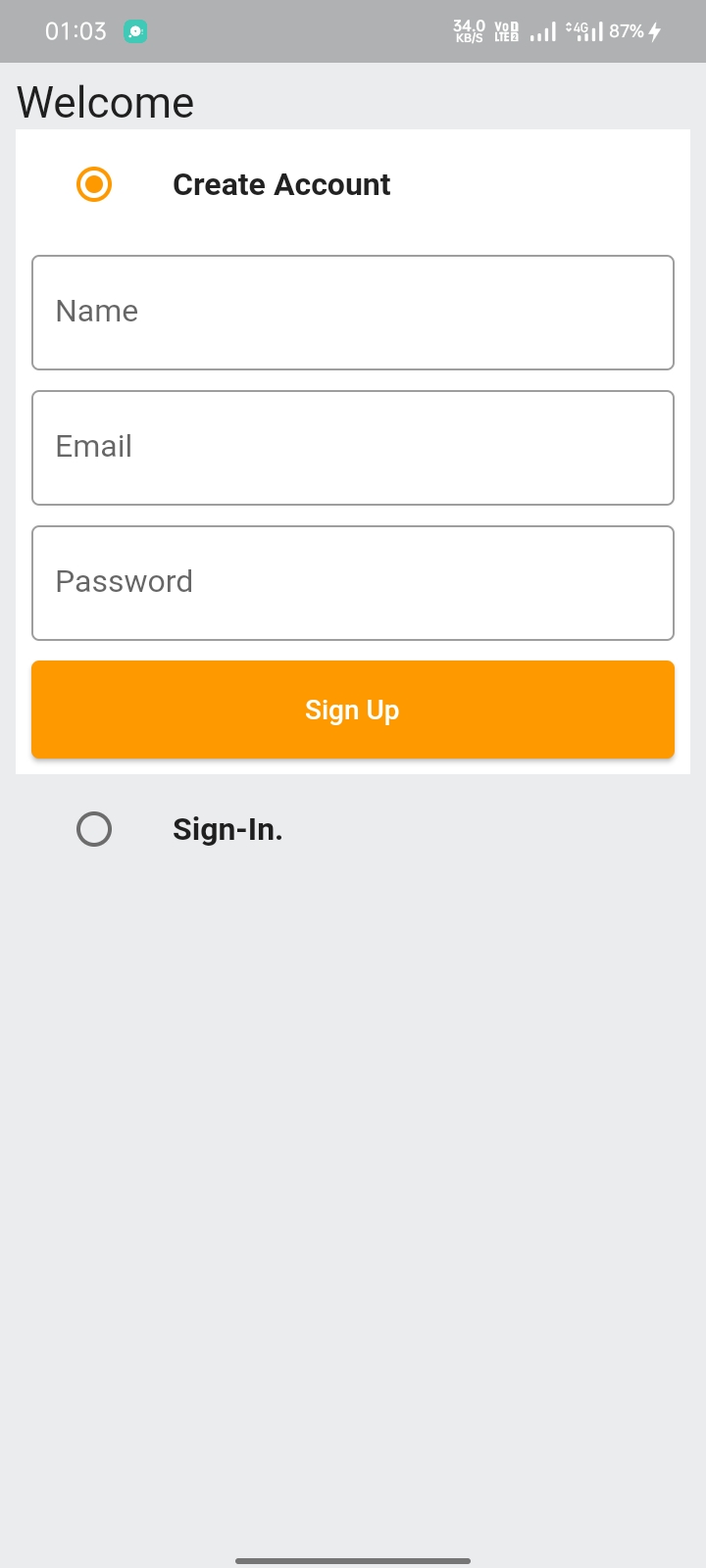
Task: Tap the Sign-In. text label
Action: pos(227,828)
